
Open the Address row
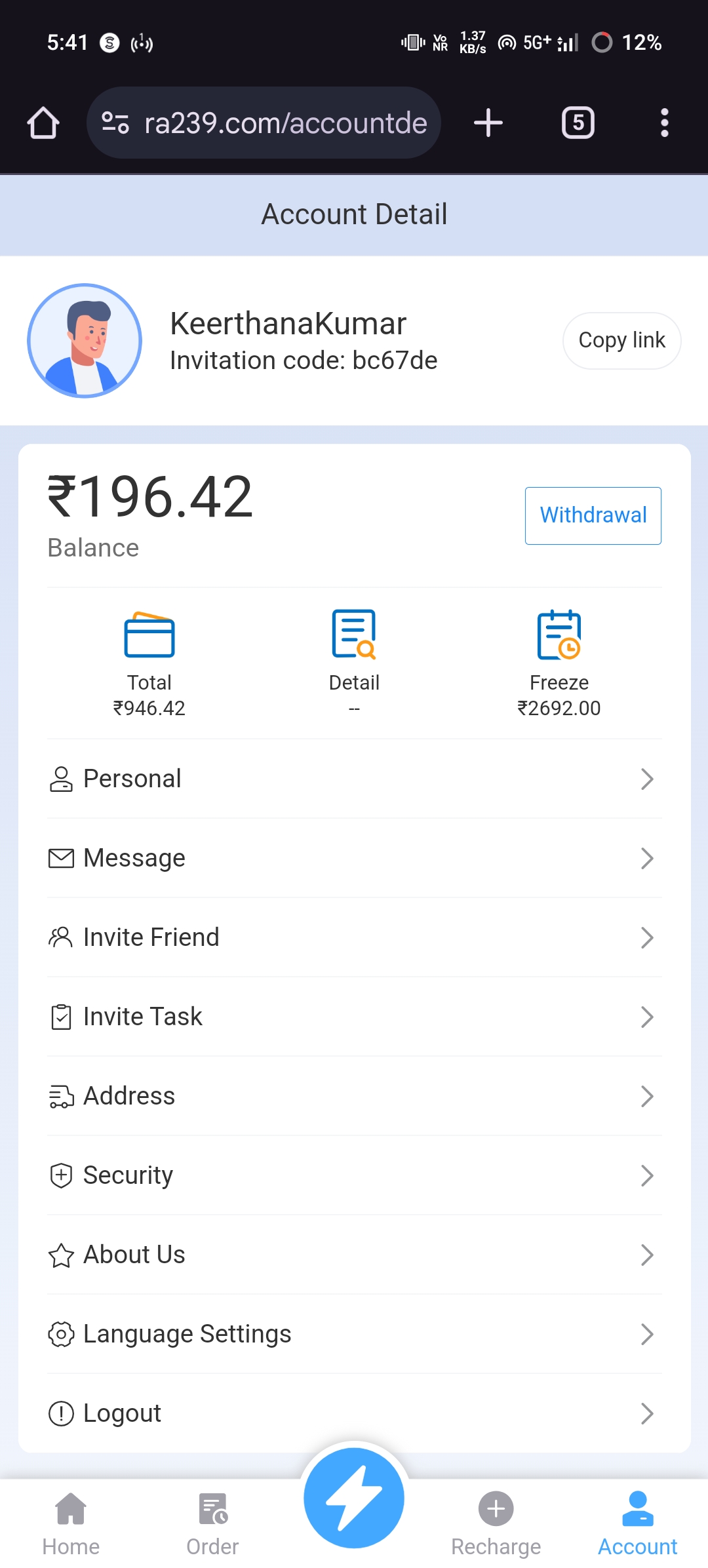pyautogui.click(x=354, y=1096)
